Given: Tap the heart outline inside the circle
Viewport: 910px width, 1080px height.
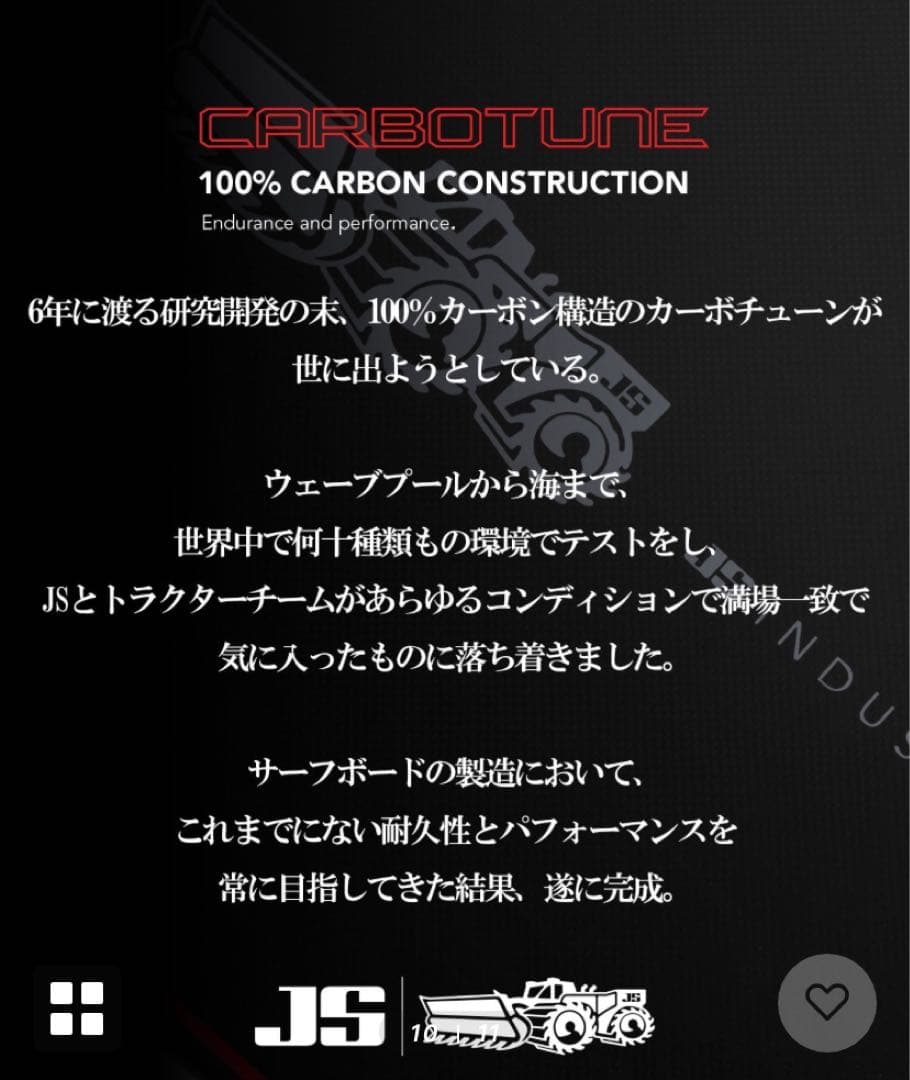Looking at the screenshot, I should 828,1002.
